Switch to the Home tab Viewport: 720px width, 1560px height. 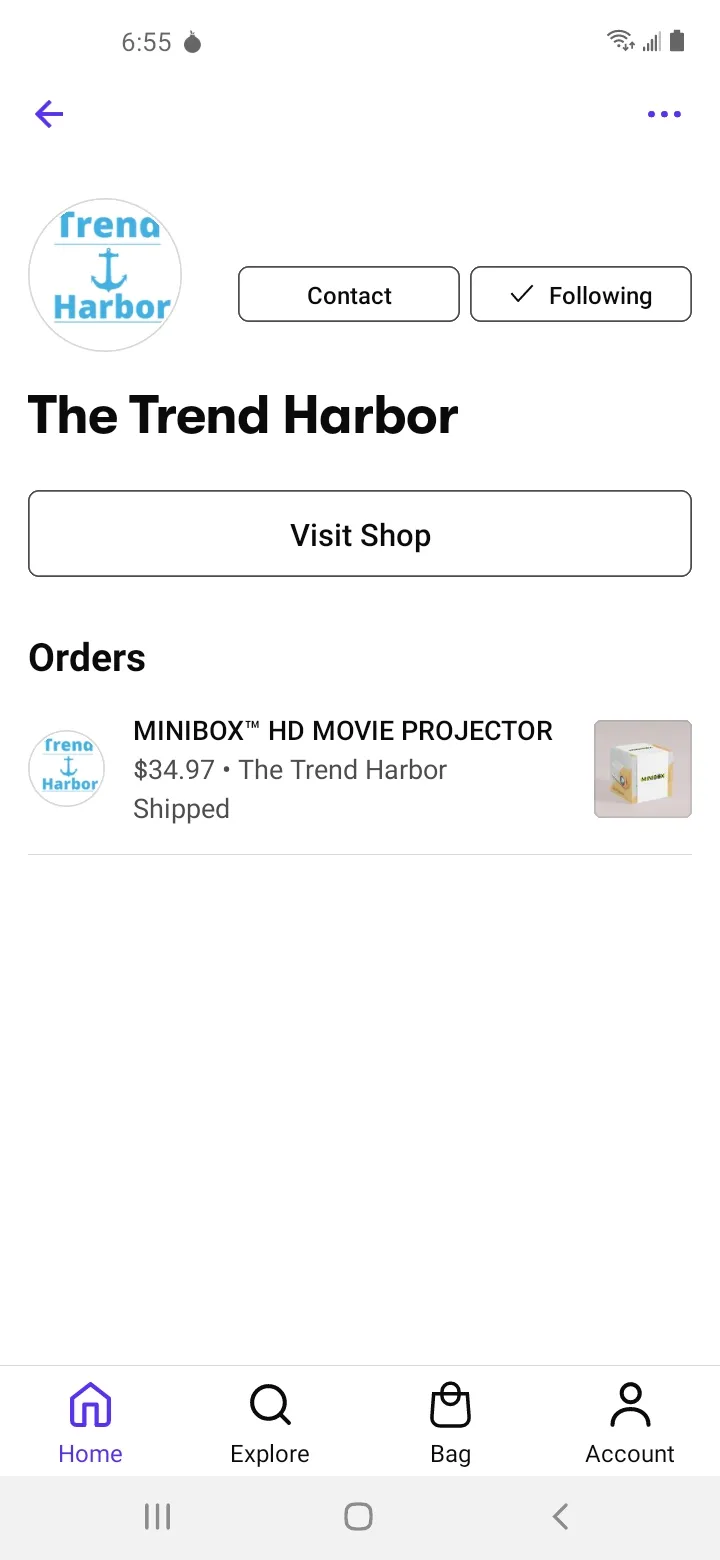[90, 1423]
